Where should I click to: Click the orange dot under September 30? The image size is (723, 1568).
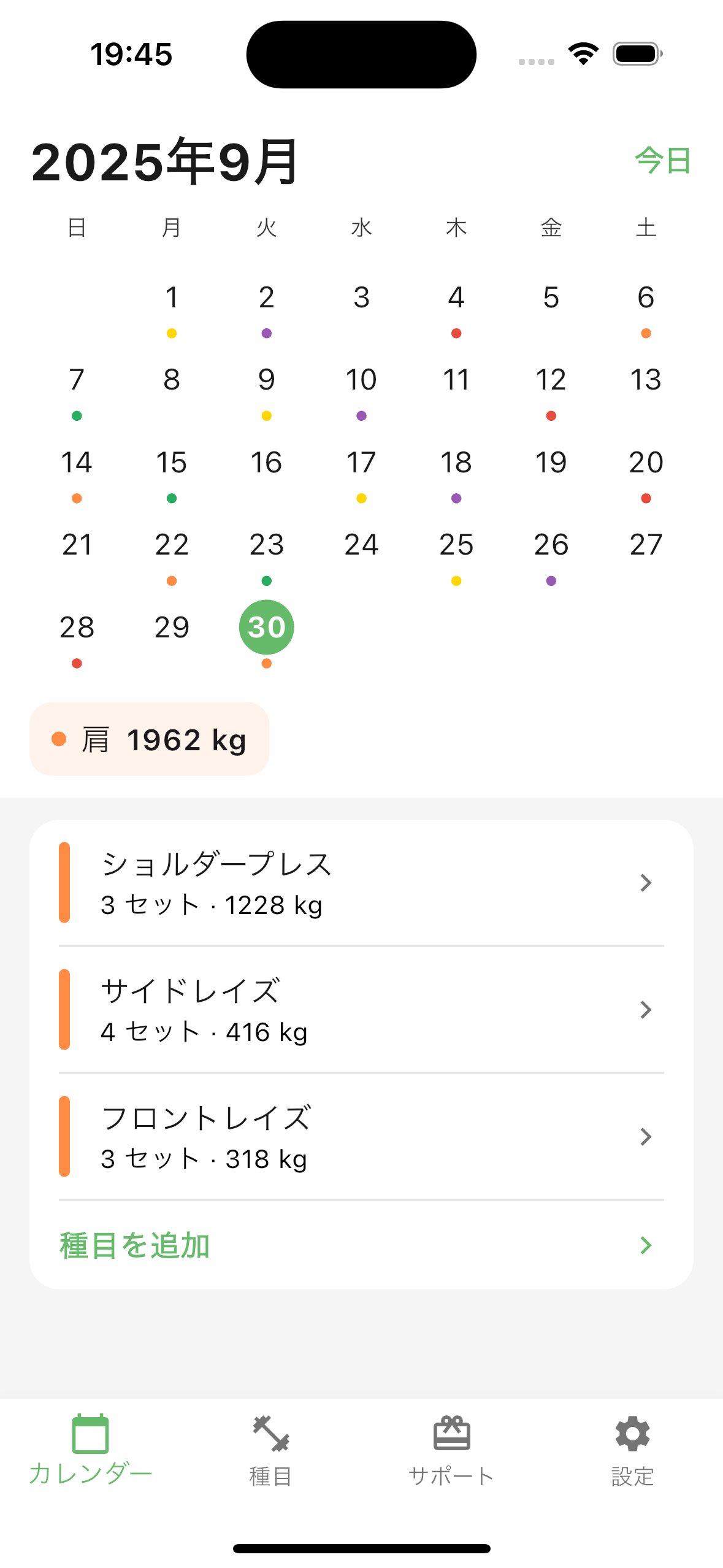[266, 663]
